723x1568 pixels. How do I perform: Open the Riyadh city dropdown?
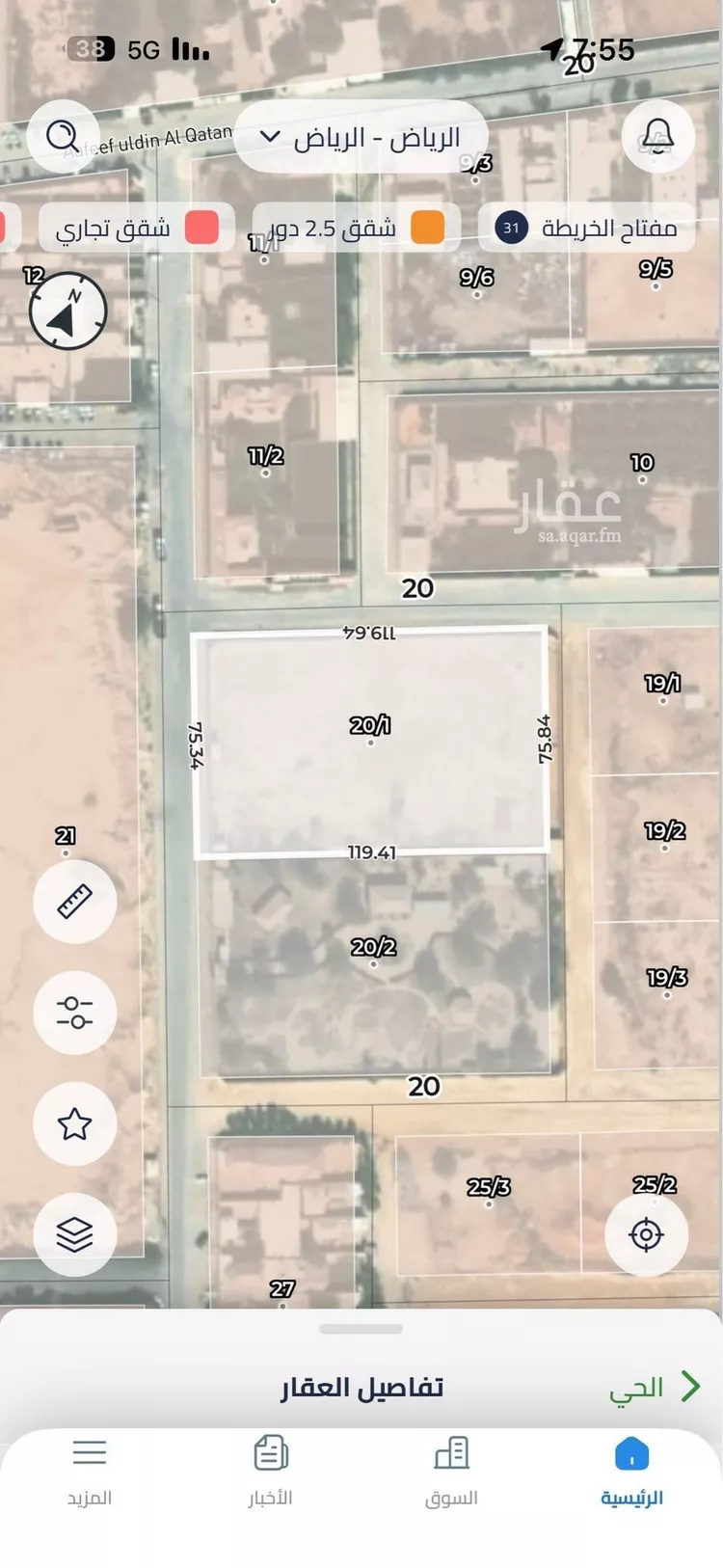pyautogui.click(x=361, y=137)
